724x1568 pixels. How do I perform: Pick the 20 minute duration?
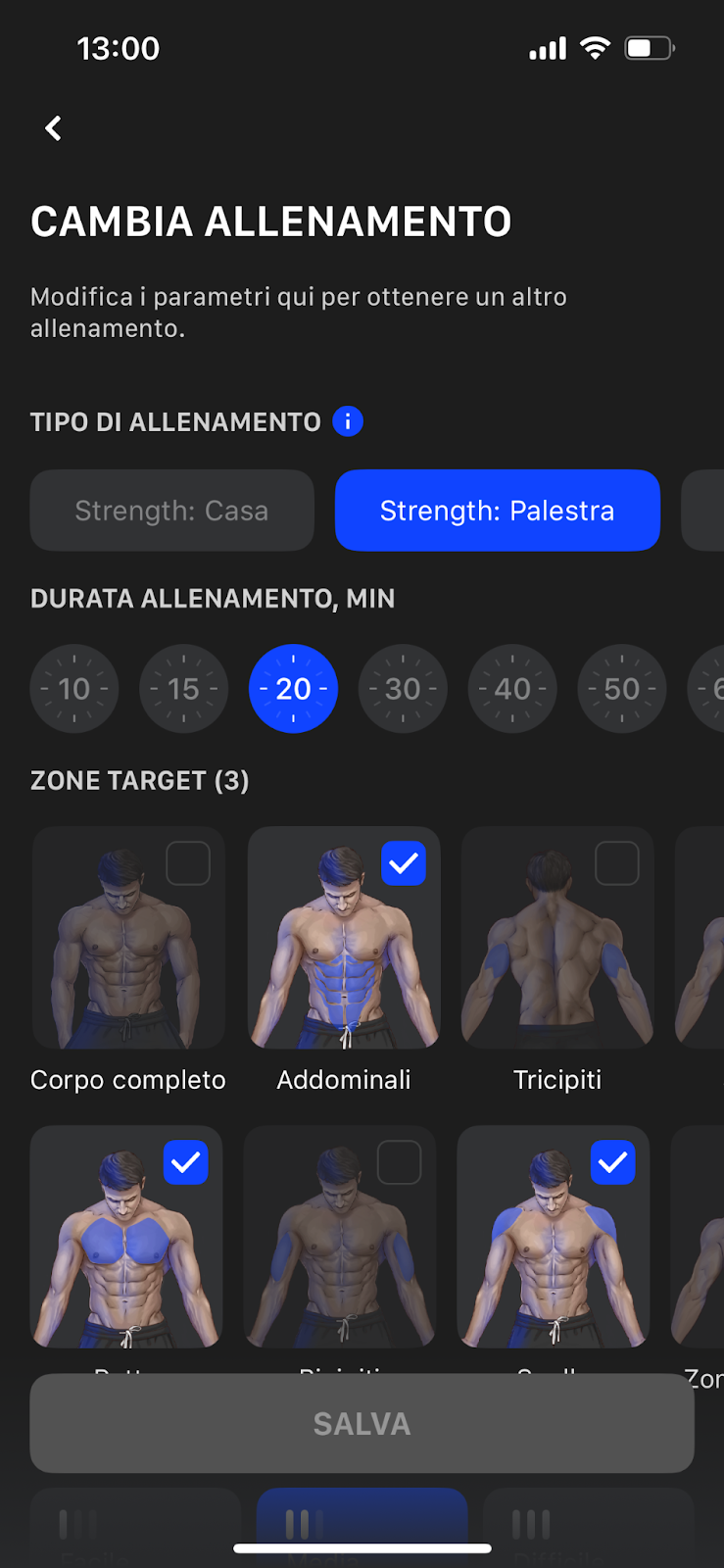(294, 689)
